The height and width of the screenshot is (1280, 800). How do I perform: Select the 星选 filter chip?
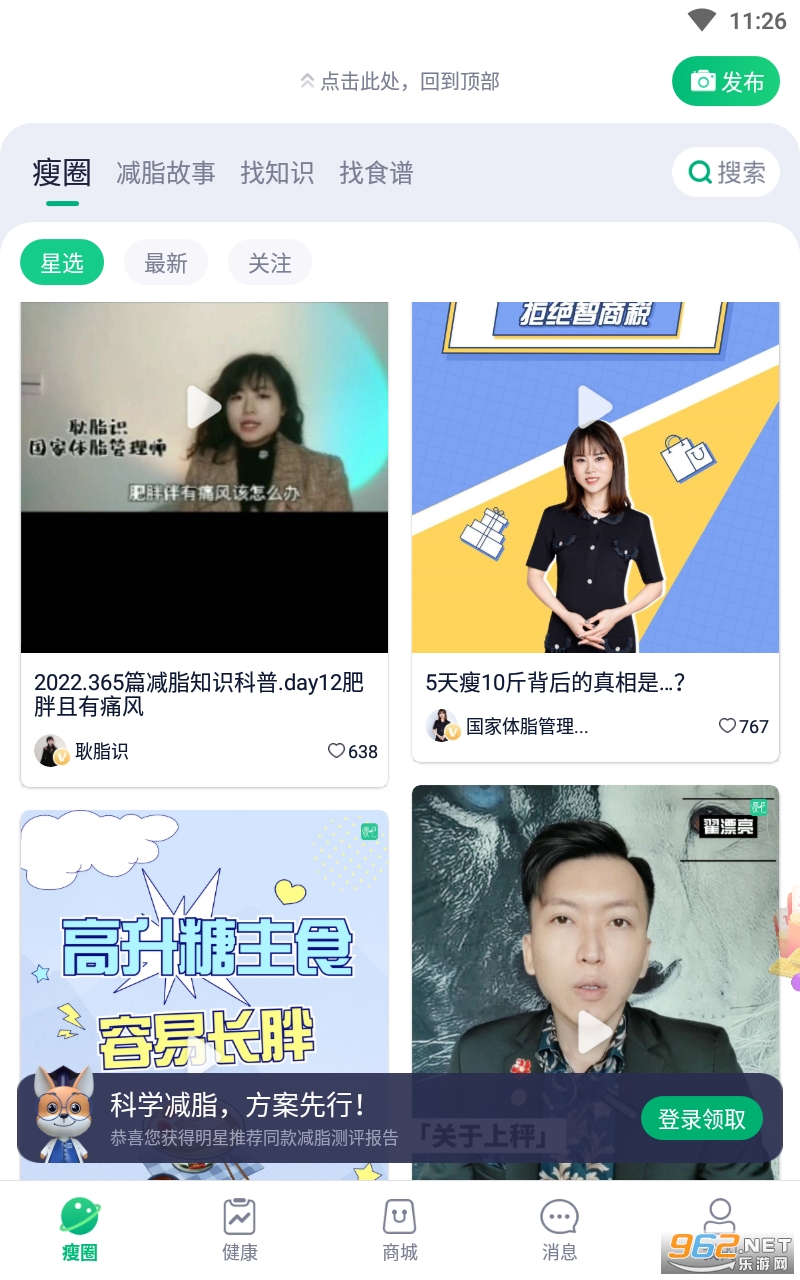tap(62, 263)
